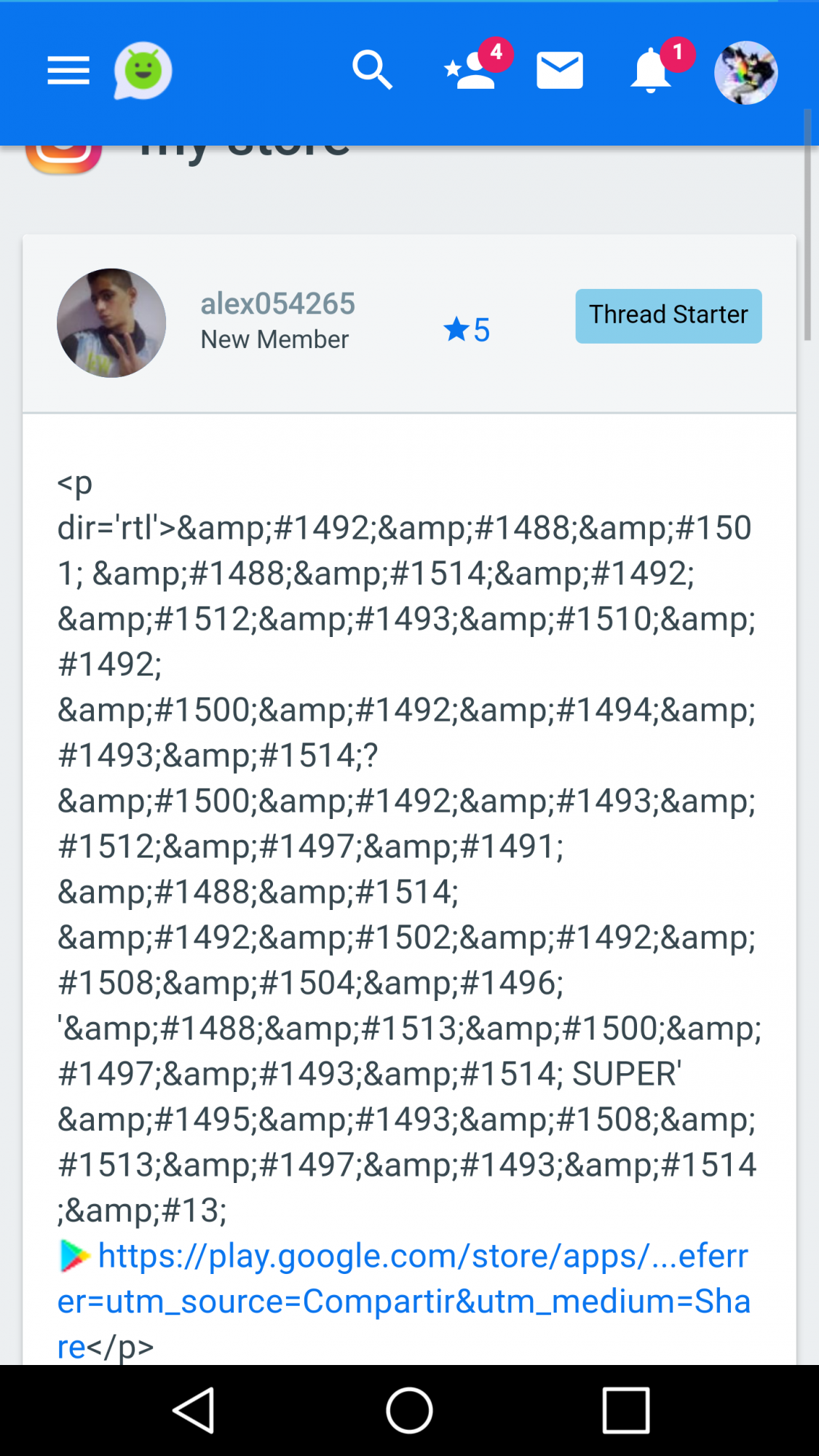Open the notifications bell
819x1456 pixels.
click(650, 71)
